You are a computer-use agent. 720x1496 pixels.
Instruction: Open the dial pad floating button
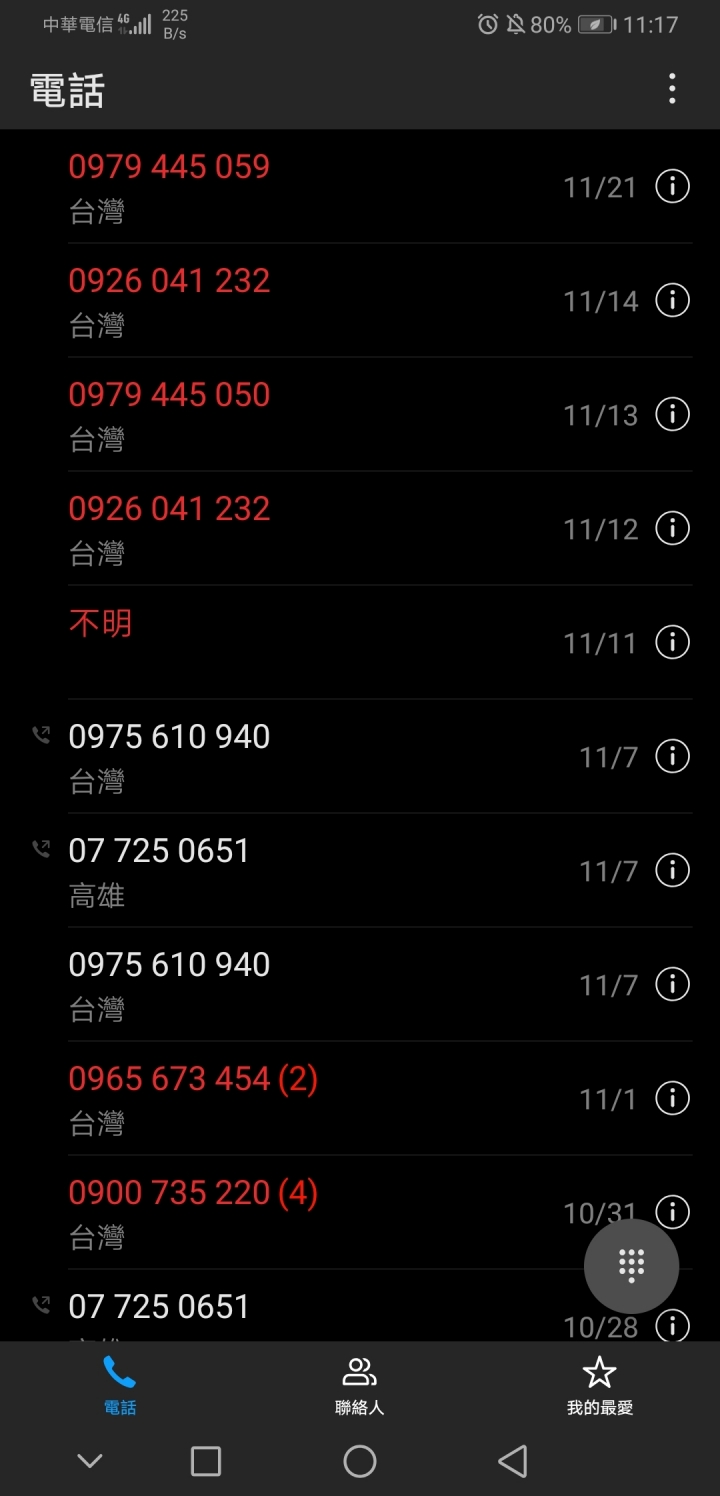(x=631, y=1265)
